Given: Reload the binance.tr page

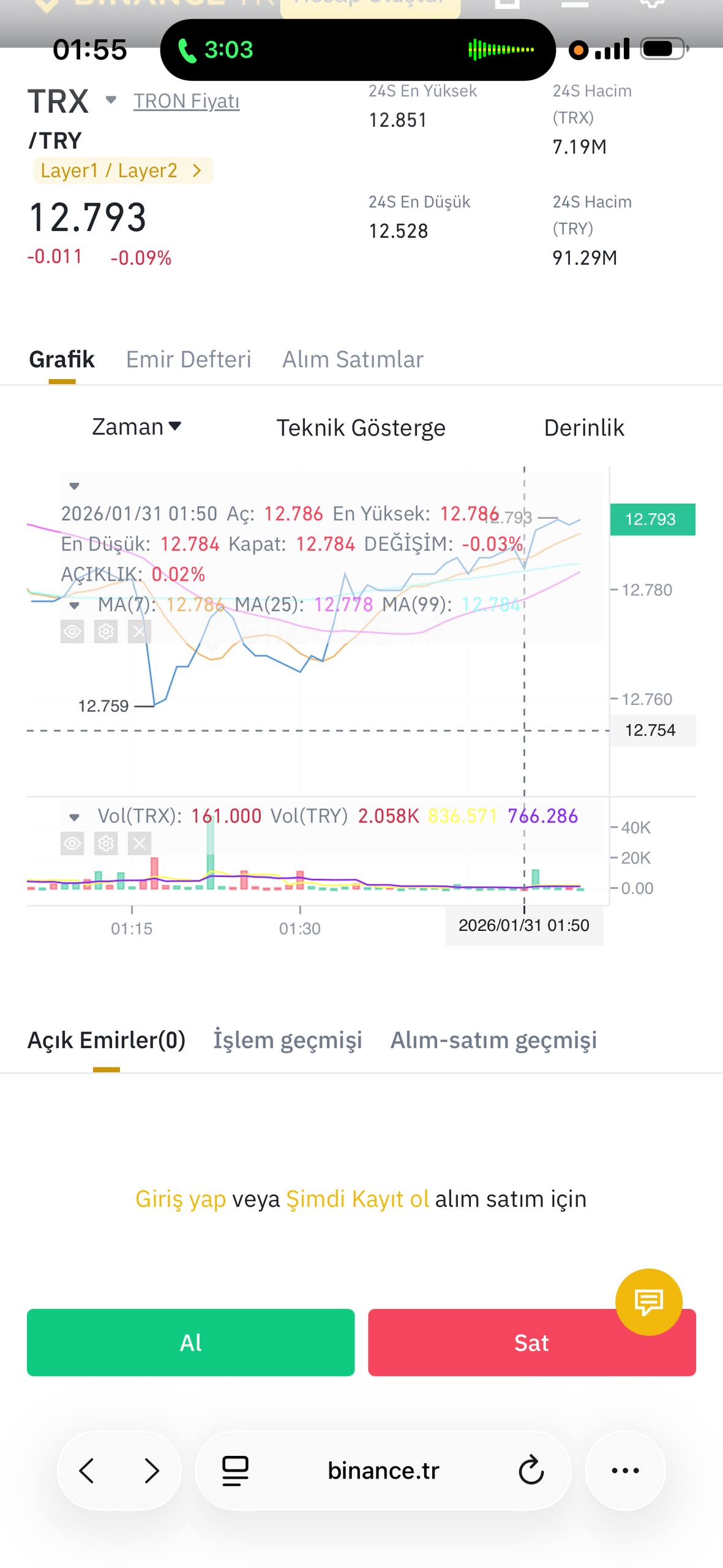Looking at the screenshot, I should tap(531, 1470).
